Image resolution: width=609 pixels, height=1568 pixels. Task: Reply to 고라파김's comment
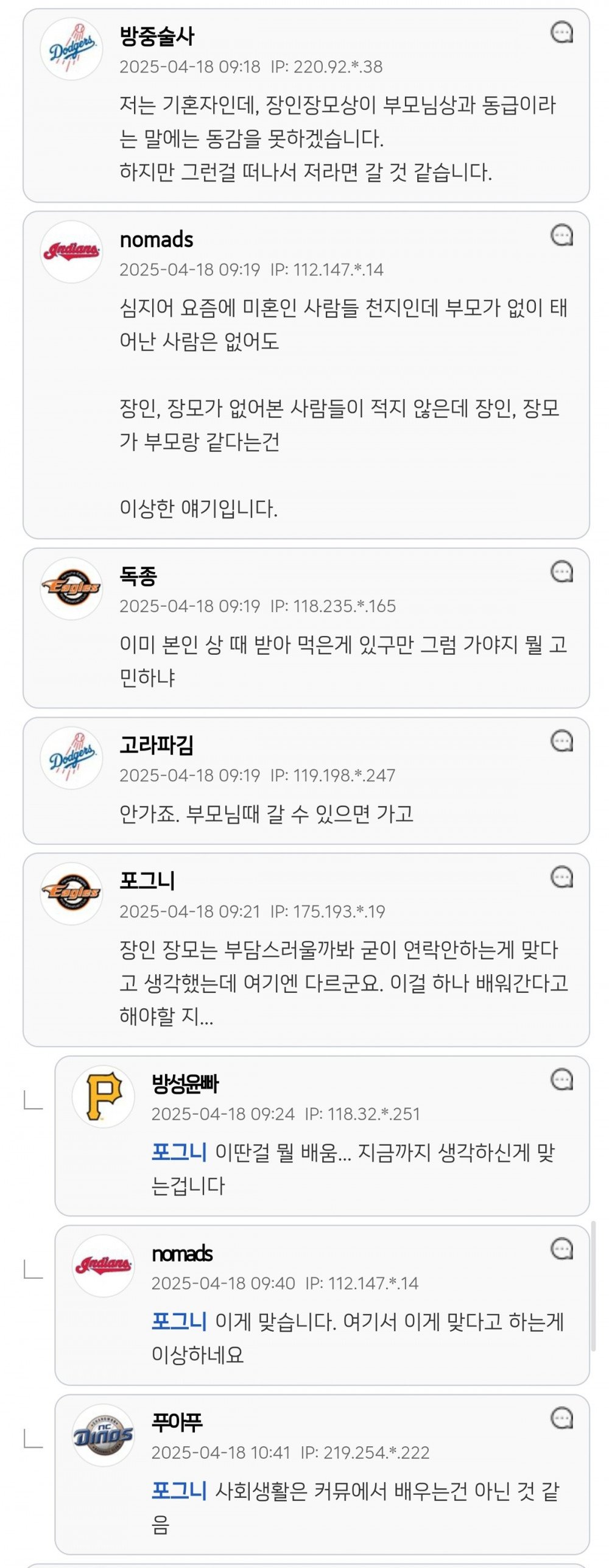[x=561, y=741]
